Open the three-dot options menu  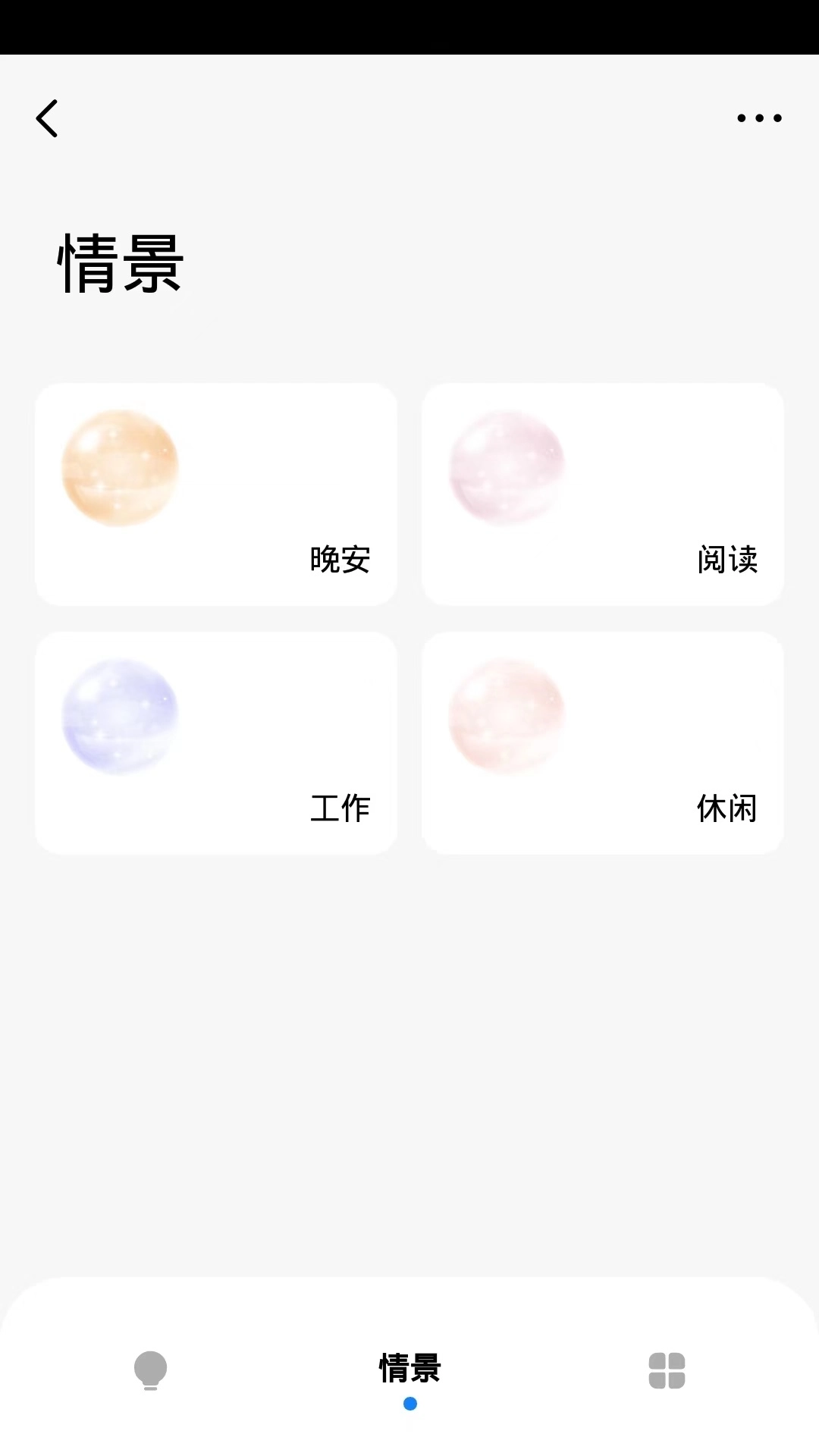pos(759,118)
